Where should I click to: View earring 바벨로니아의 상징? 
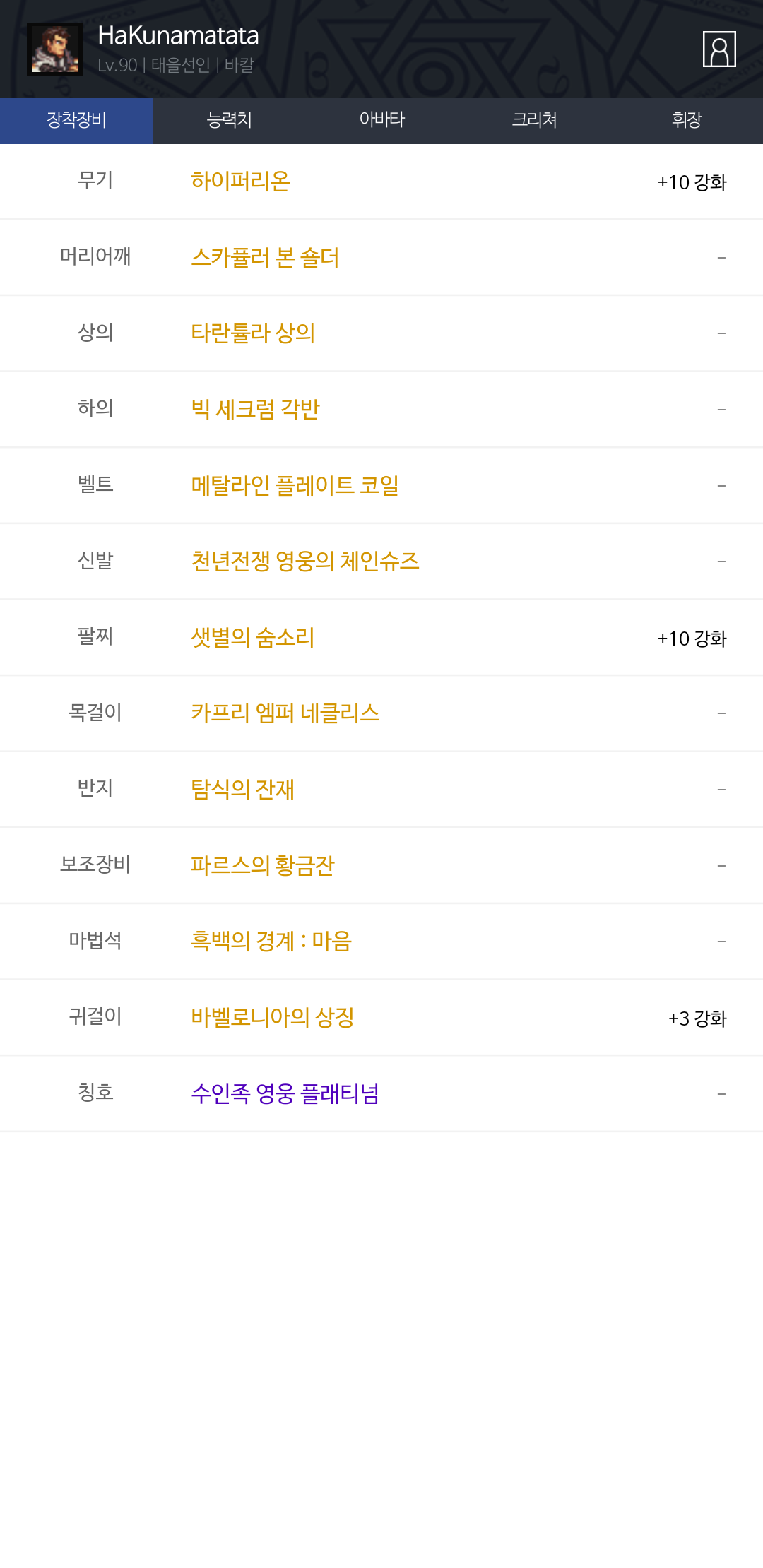[272, 1018]
